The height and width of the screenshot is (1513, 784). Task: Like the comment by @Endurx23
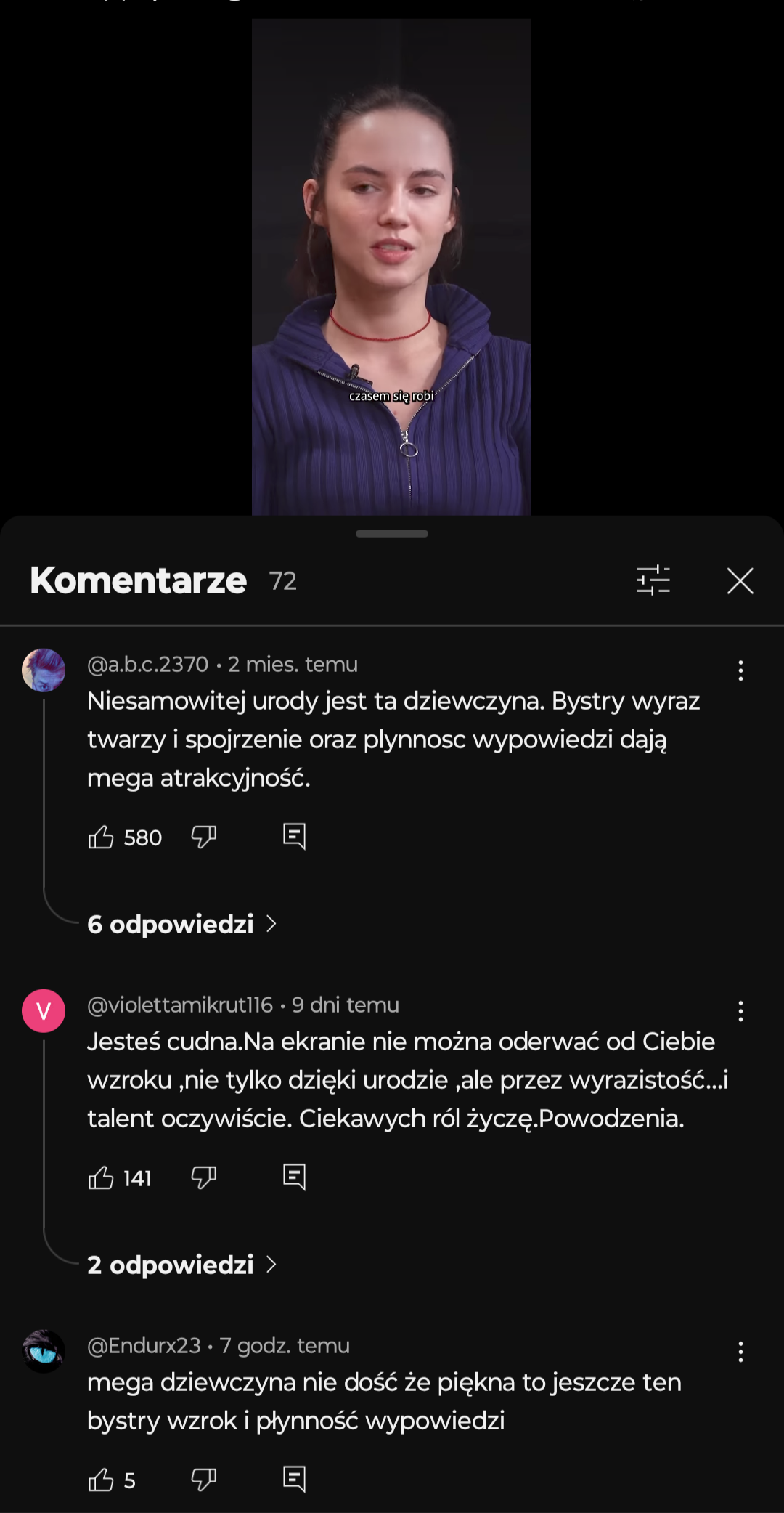pyautogui.click(x=102, y=1480)
